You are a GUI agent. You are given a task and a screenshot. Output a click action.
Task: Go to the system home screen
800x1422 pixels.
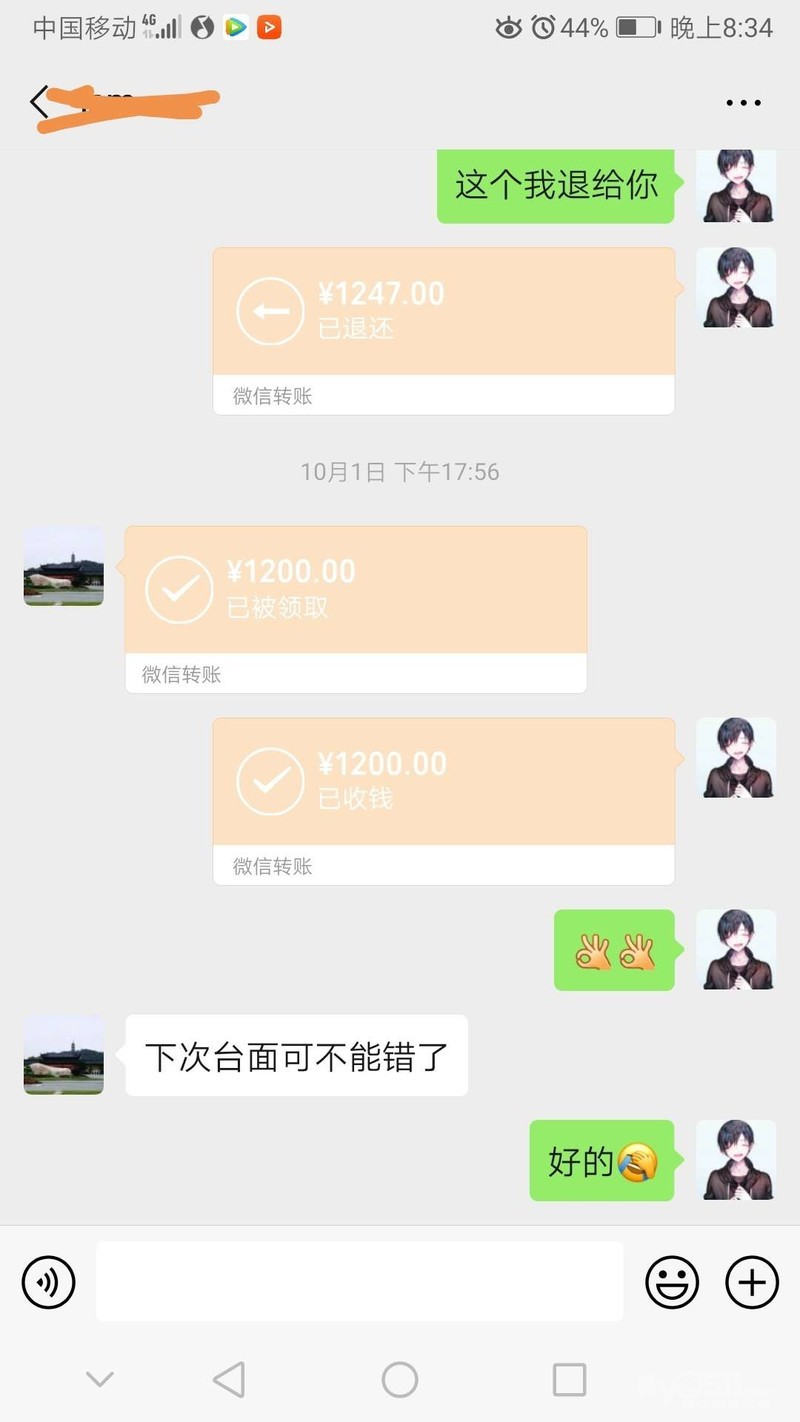tap(400, 1380)
